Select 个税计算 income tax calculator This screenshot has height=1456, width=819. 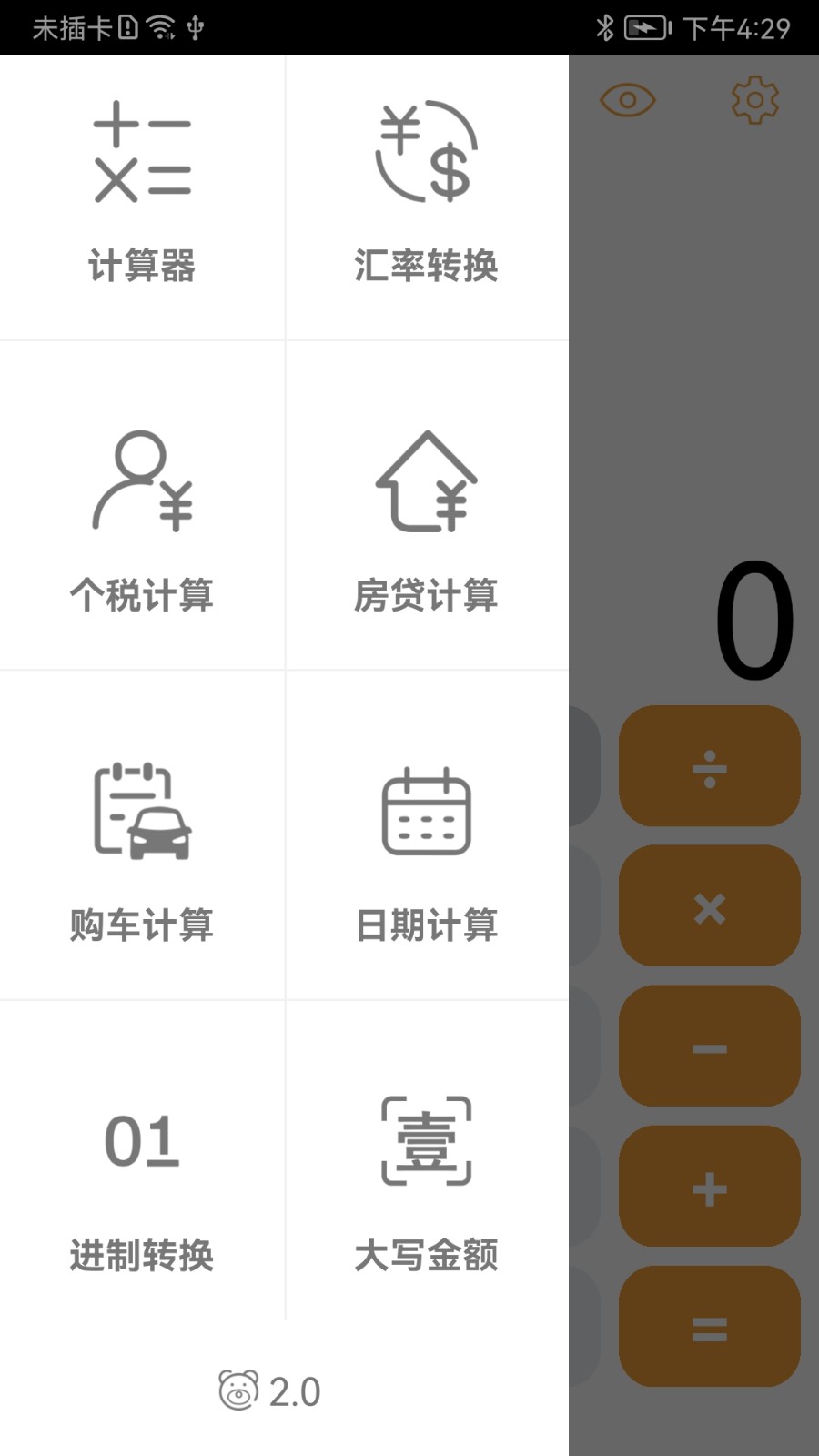click(x=142, y=519)
